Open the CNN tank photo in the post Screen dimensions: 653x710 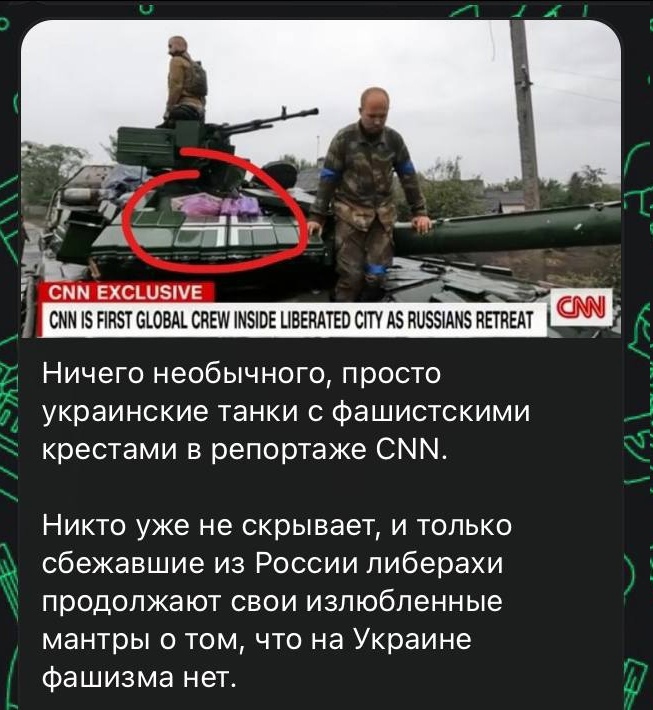pyautogui.click(x=320, y=180)
